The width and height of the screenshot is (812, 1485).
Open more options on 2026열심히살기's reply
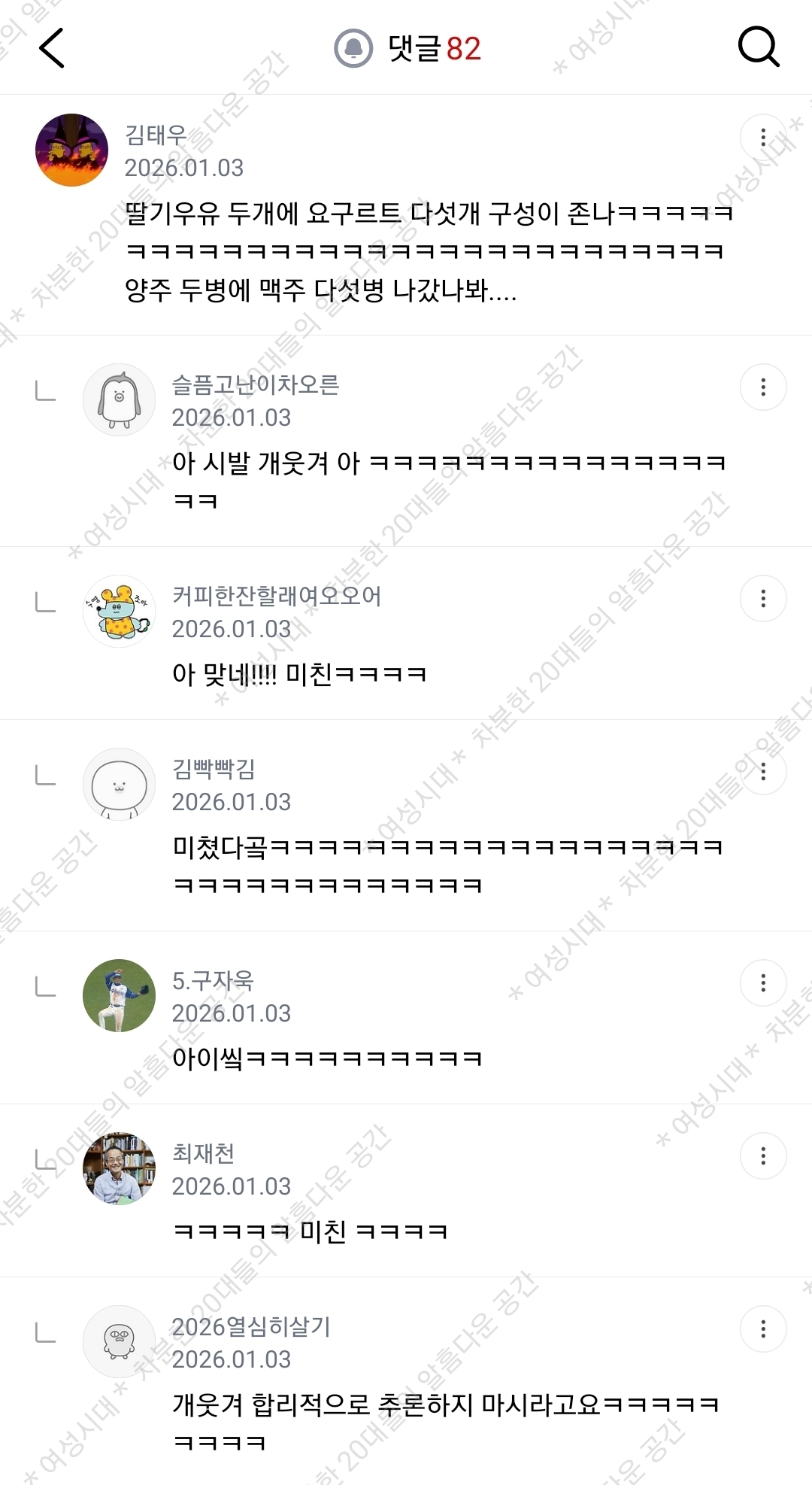(x=763, y=1329)
